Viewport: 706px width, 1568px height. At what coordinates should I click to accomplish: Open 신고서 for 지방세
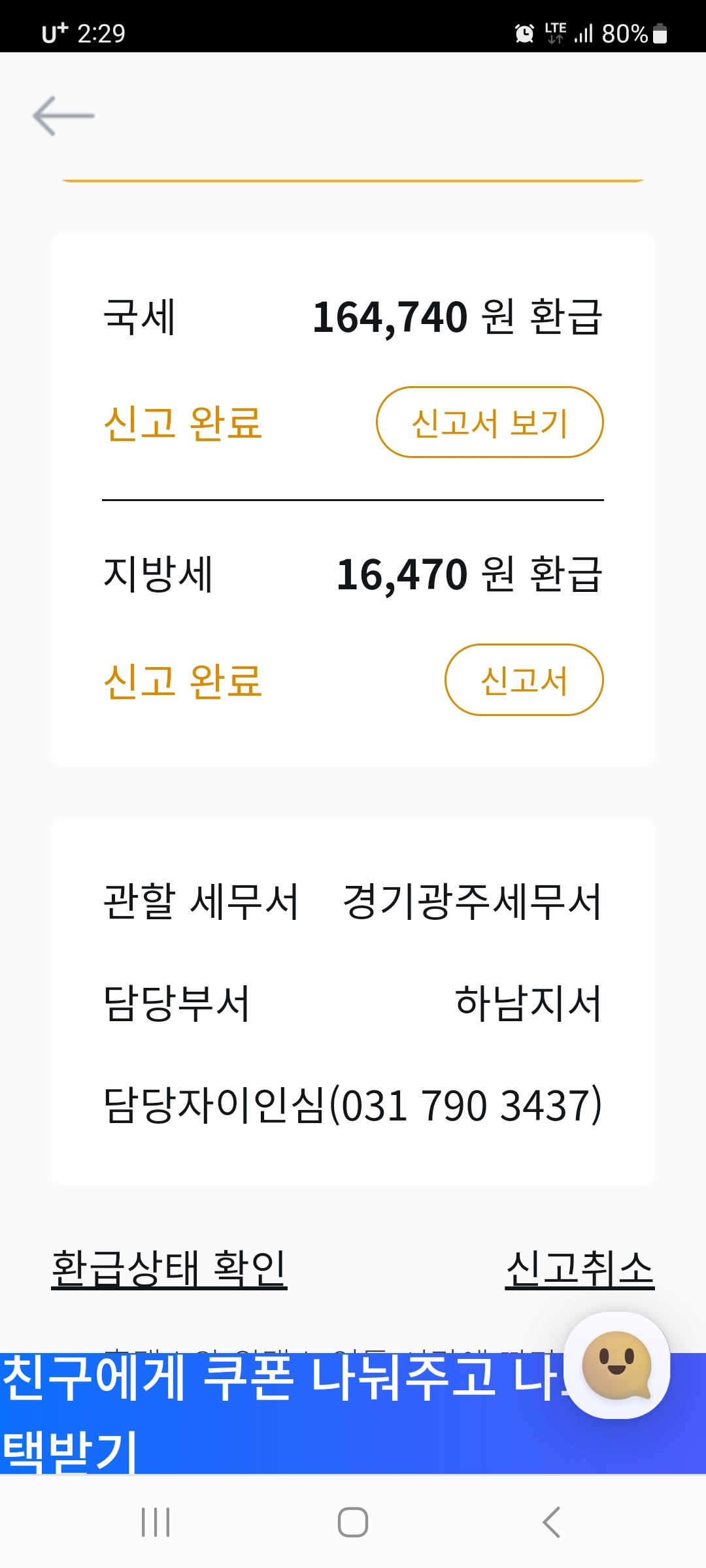tap(524, 680)
